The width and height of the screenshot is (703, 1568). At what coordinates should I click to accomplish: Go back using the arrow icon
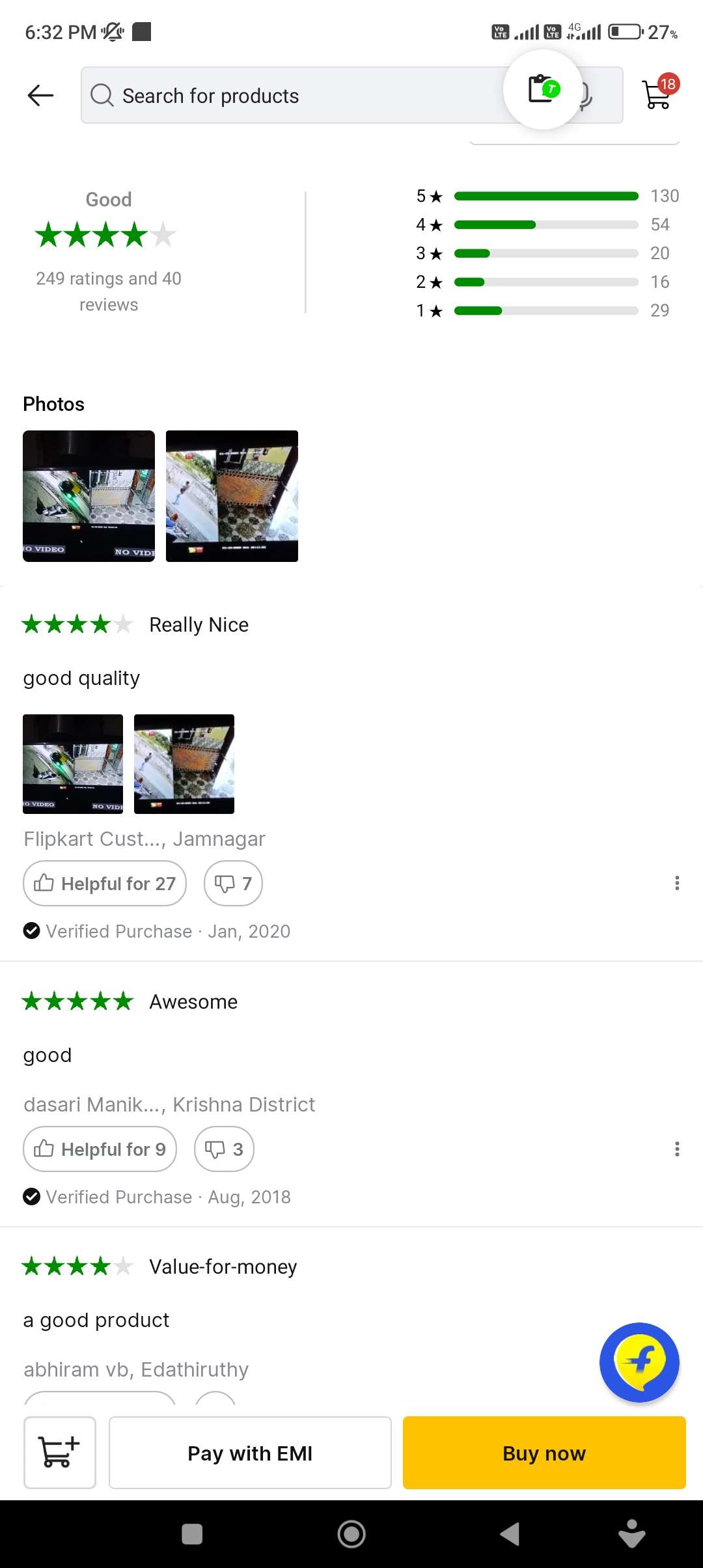click(40, 95)
